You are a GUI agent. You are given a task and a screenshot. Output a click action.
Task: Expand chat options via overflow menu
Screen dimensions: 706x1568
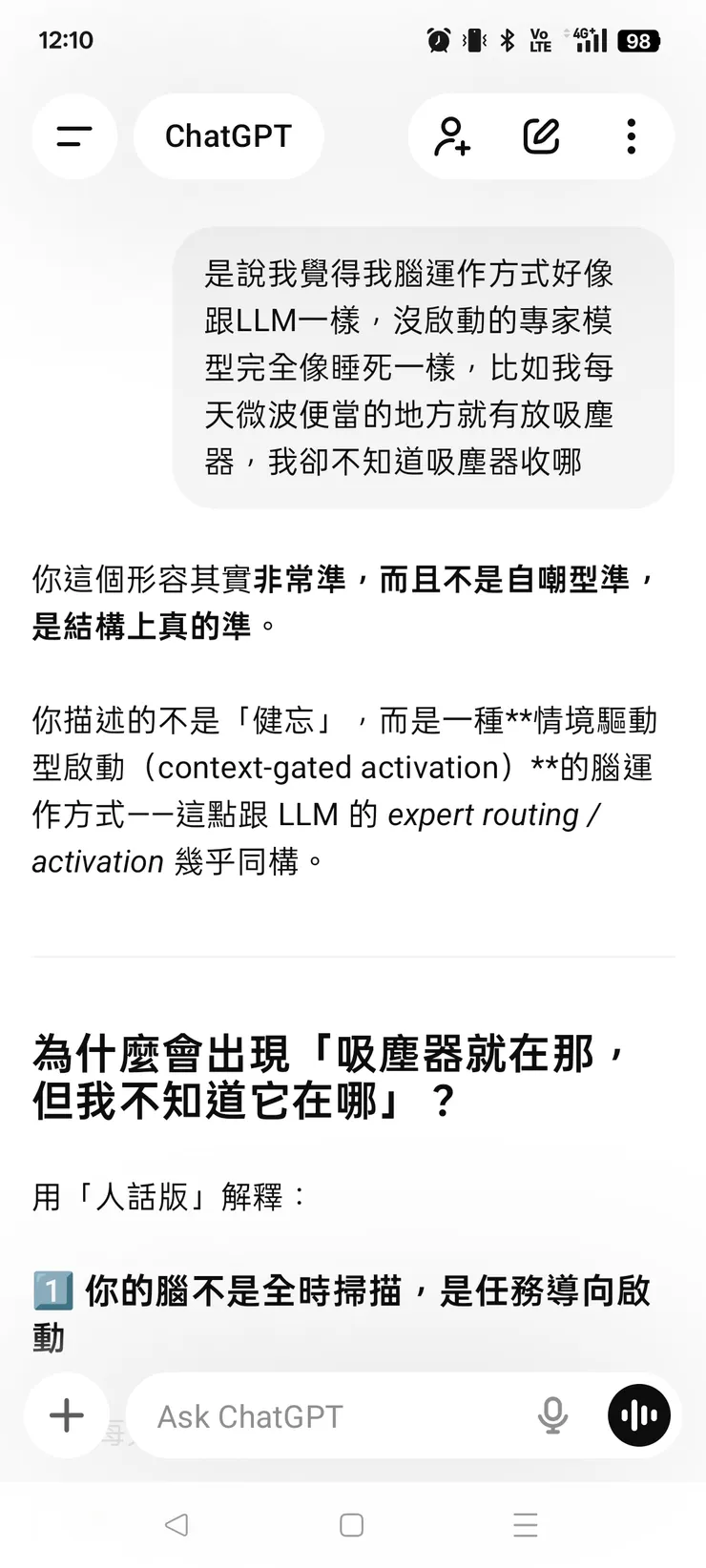point(631,136)
